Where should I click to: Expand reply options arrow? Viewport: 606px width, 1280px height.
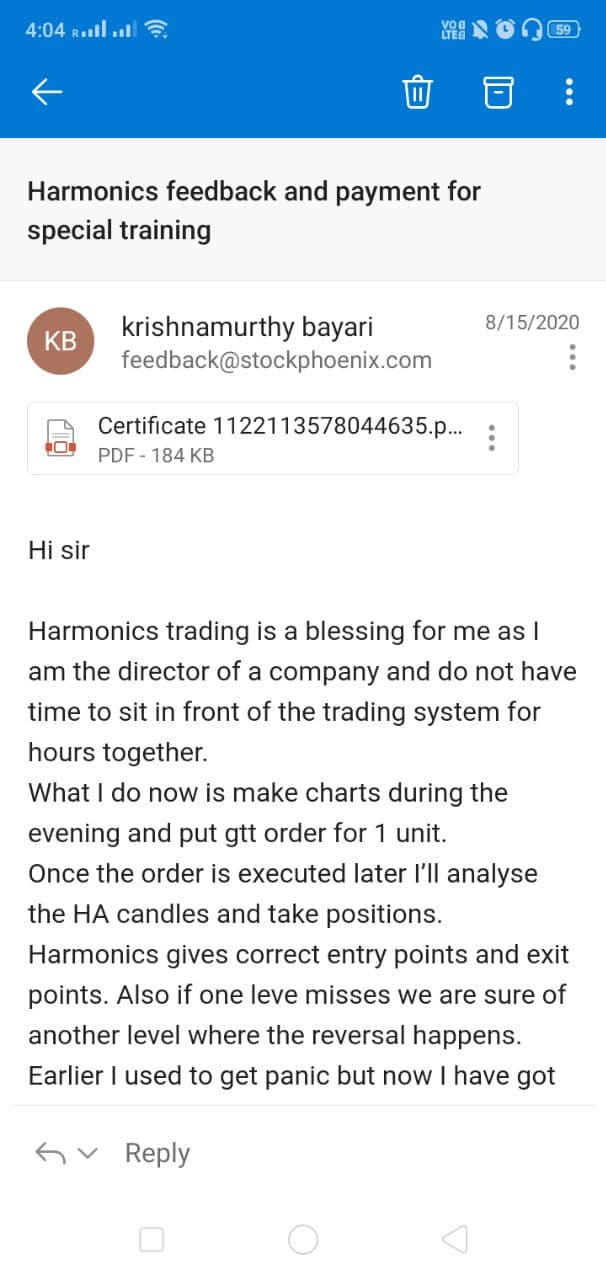tap(87, 1153)
